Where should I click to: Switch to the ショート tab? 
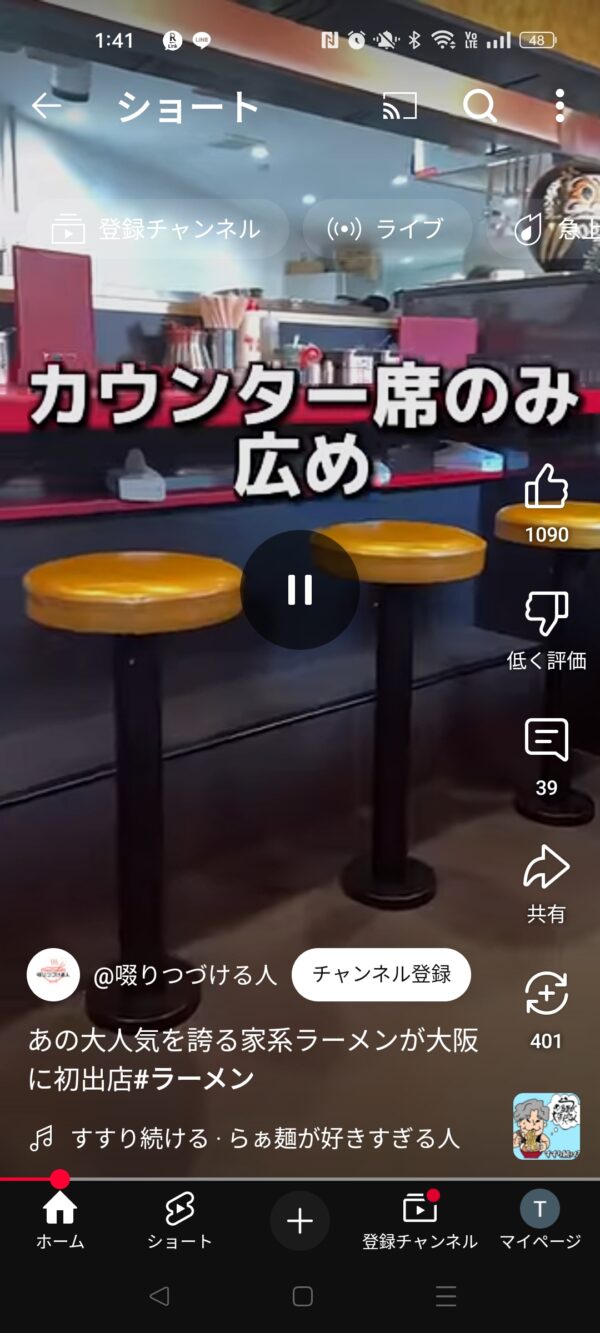pyautogui.click(x=180, y=1220)
